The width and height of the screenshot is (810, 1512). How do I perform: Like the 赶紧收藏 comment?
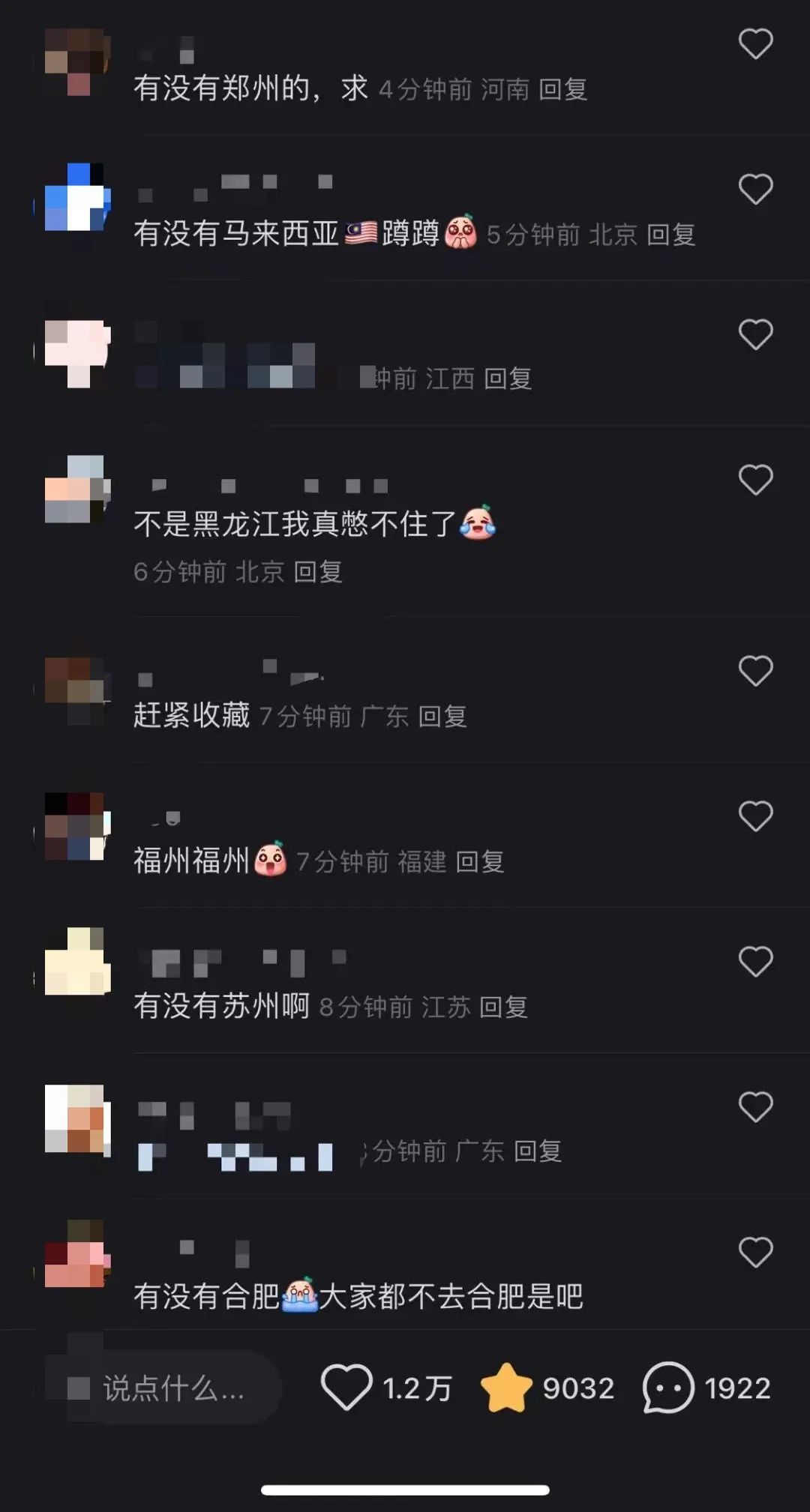pyautogui.click(x=755, y=671)
